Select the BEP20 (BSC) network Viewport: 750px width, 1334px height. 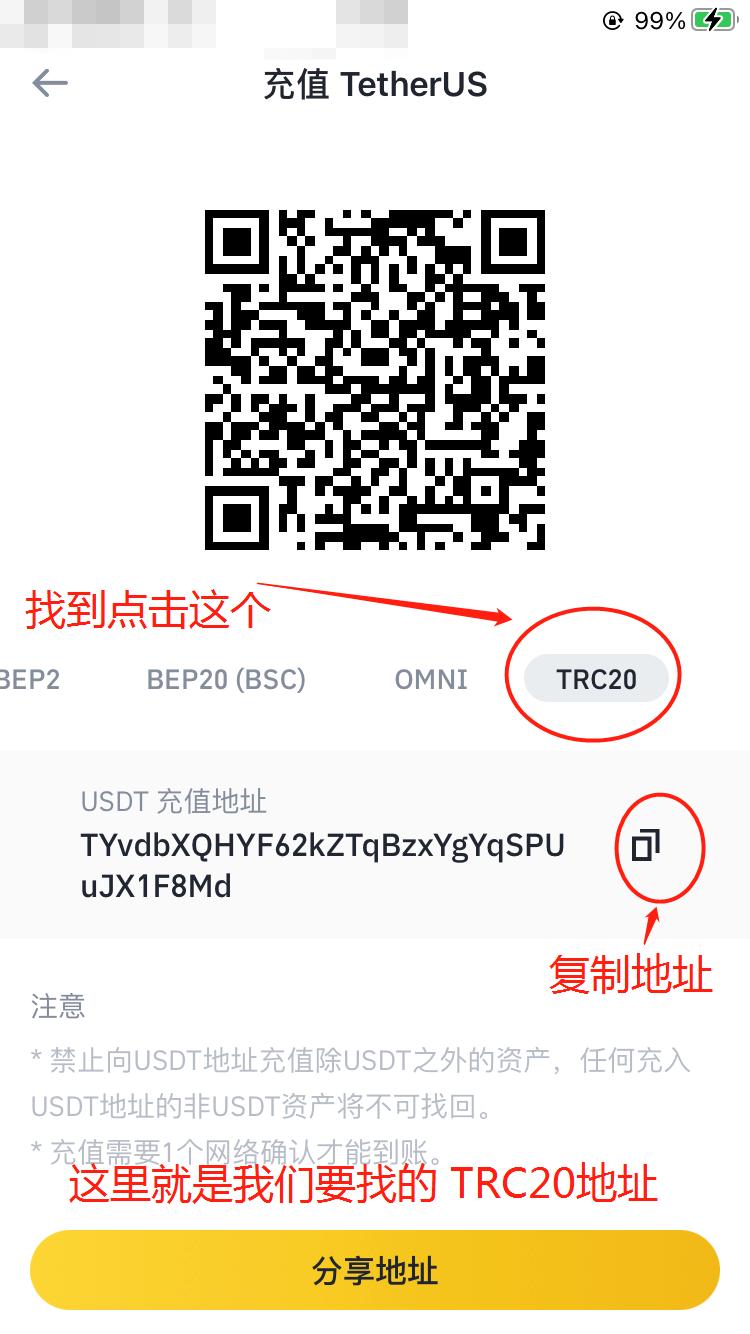[226, 680]
